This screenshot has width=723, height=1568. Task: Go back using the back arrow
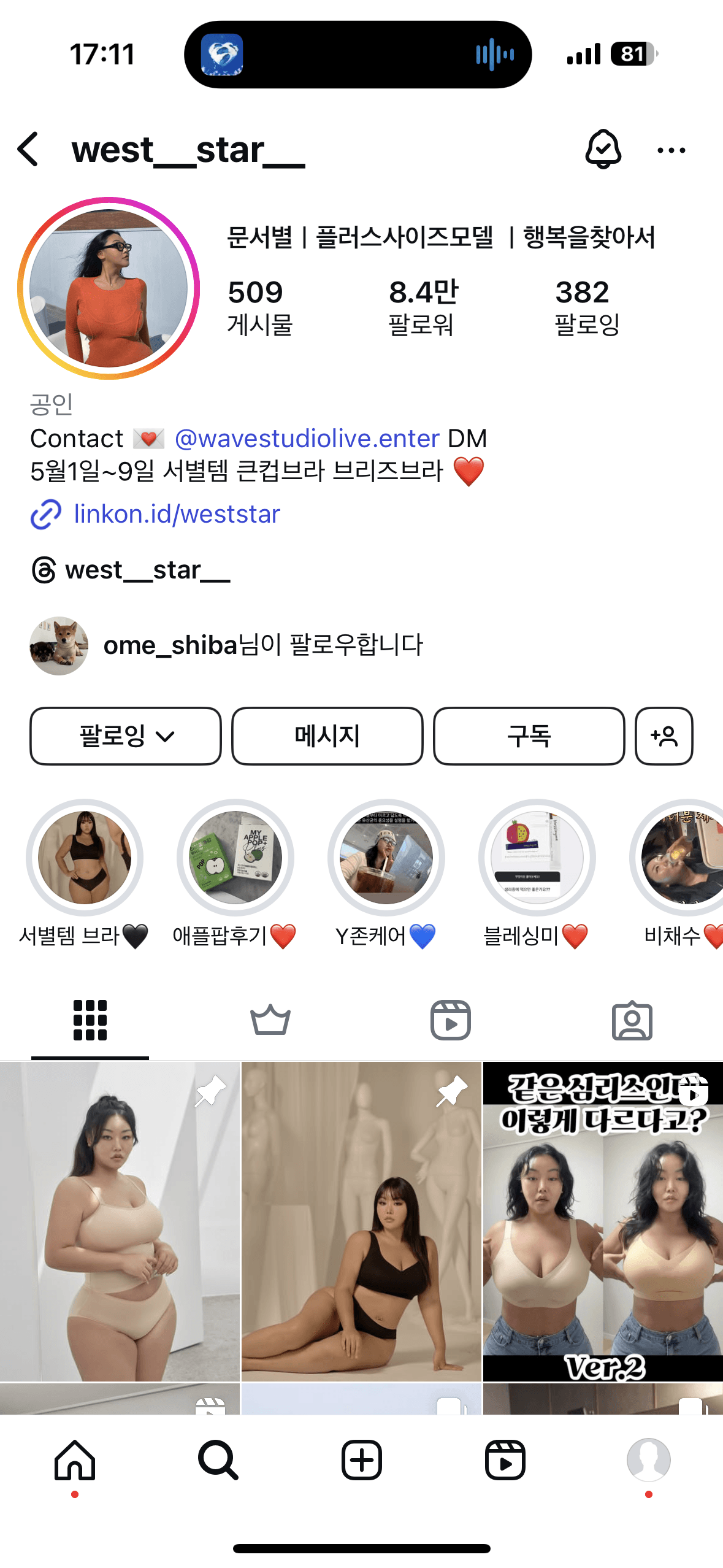(x=29, y=149)
